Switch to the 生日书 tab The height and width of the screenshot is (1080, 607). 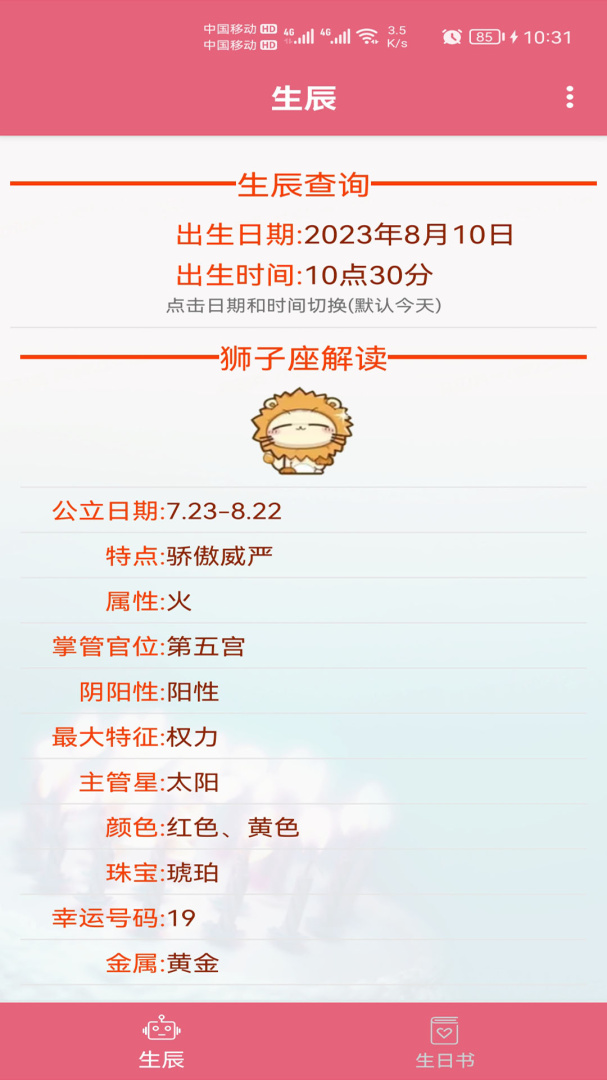pyautogui.click(x=444, y=1042)
